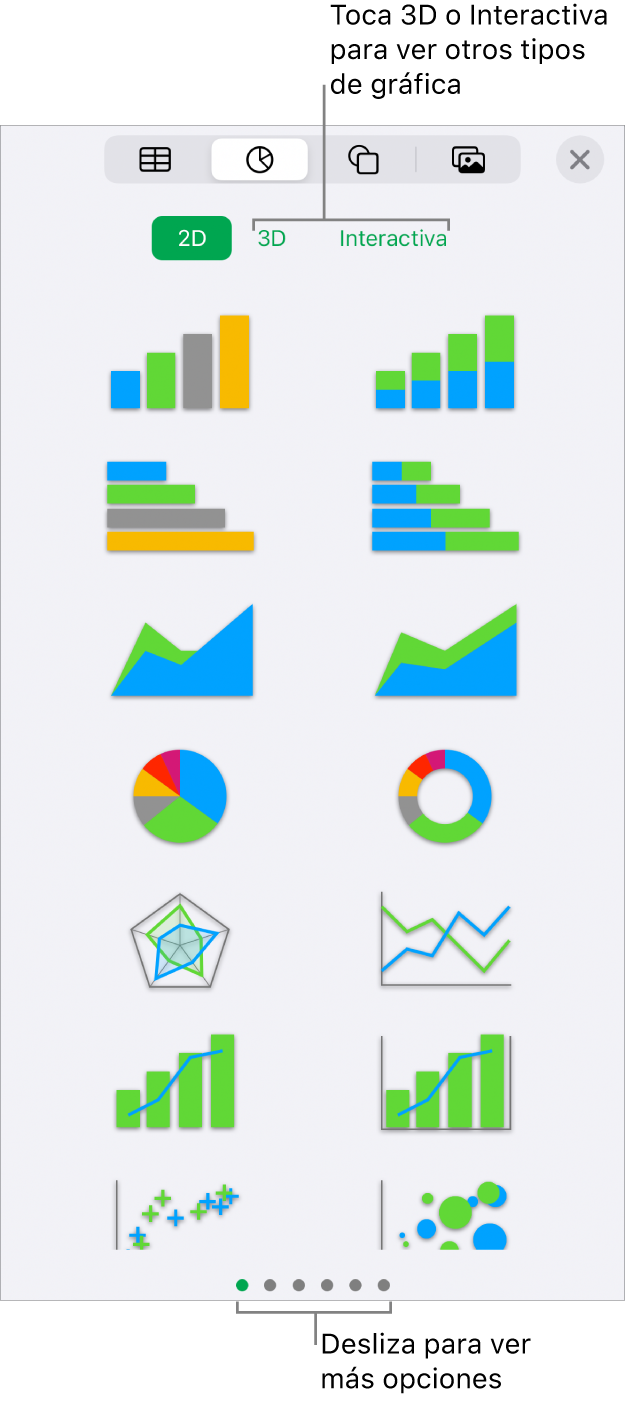Viewport: 625px width, 1404px height.
Task: Insert the vertical column chart
Action: [x=180, y=362]
